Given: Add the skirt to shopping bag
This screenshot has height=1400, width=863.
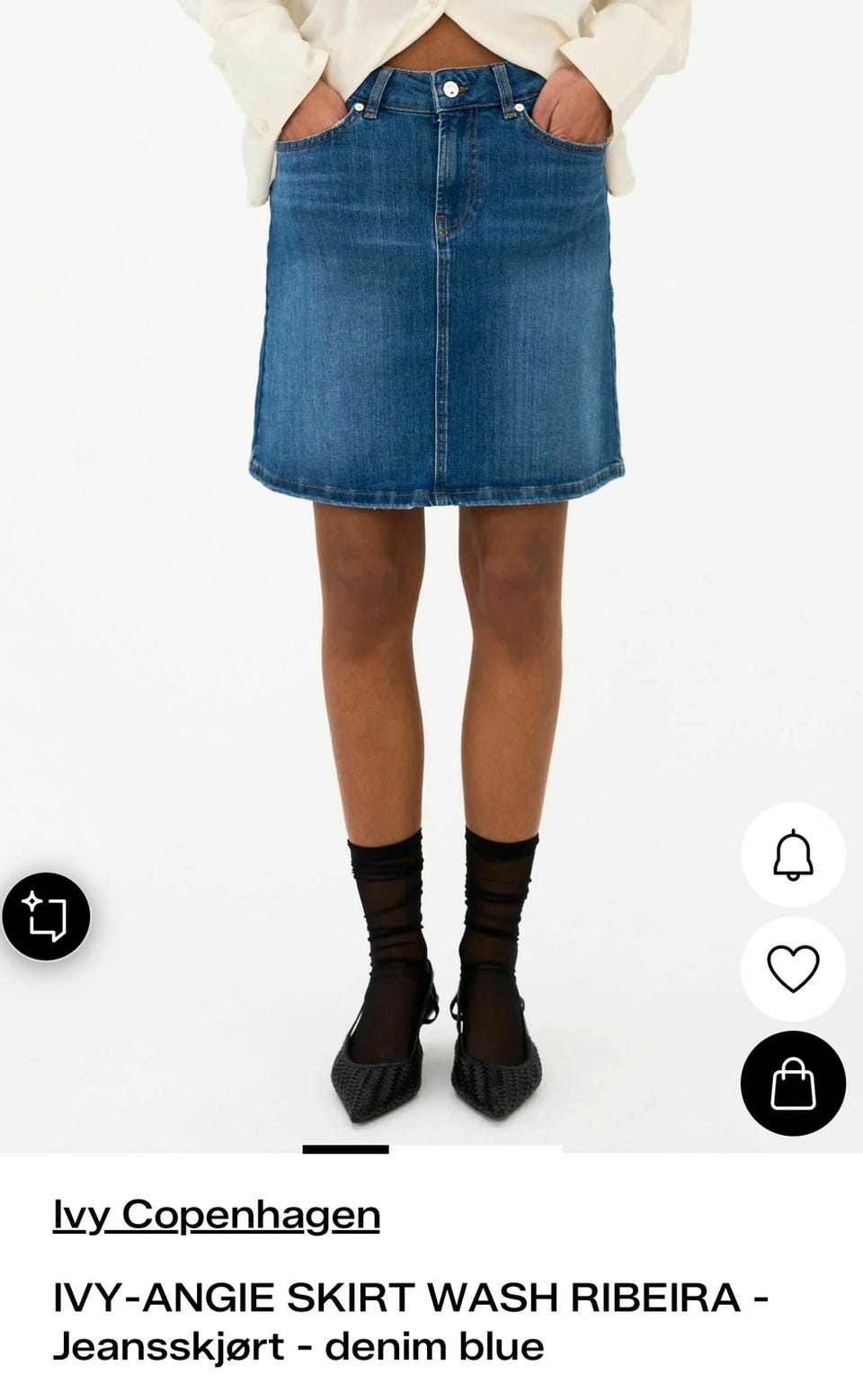Looking at the screenshot, I should (x=793, y=1084).
